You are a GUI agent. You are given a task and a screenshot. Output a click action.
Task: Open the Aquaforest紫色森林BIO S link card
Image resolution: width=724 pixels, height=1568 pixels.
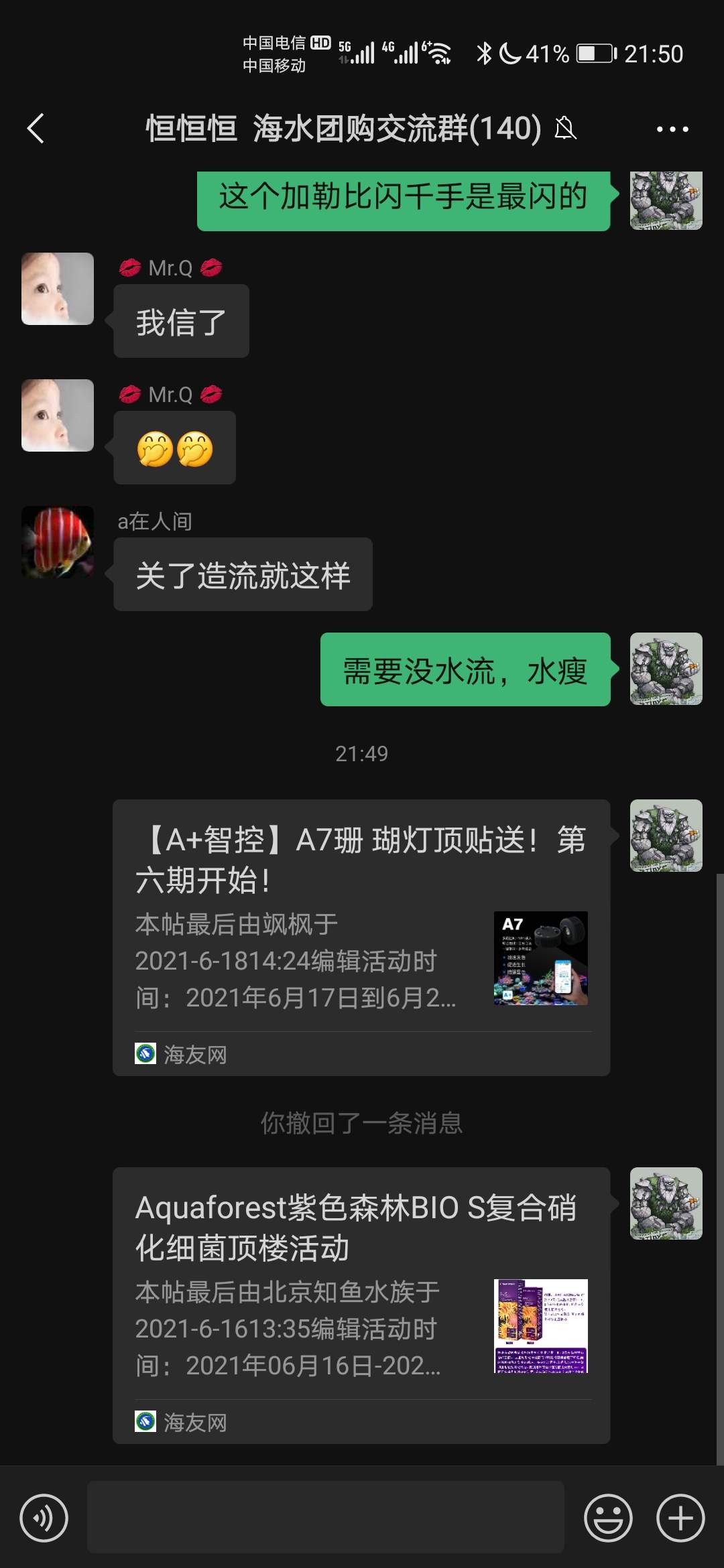point(361,1305)
